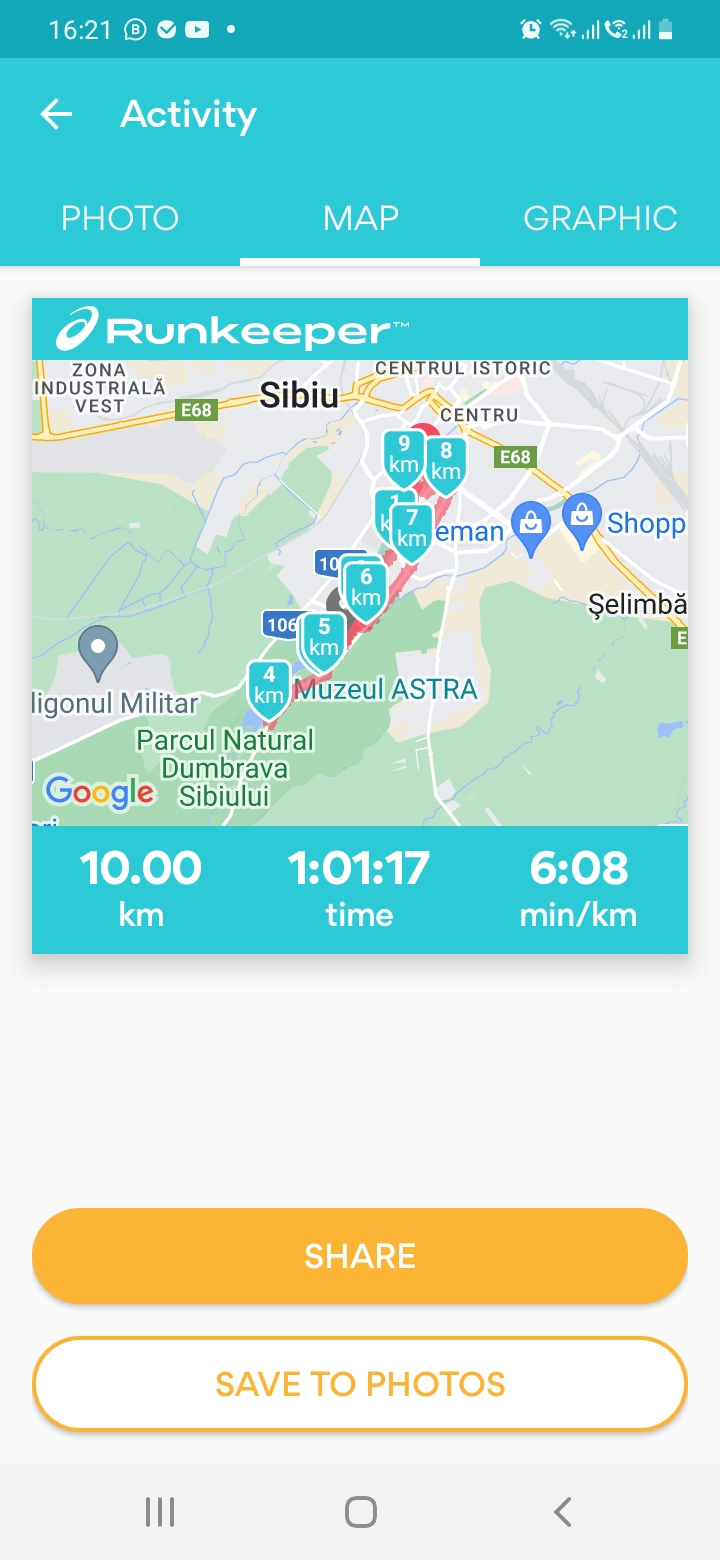This screenshot has height=1560, width=720.
Task: Go back using the Activity arrow
Action: point(56,115)
